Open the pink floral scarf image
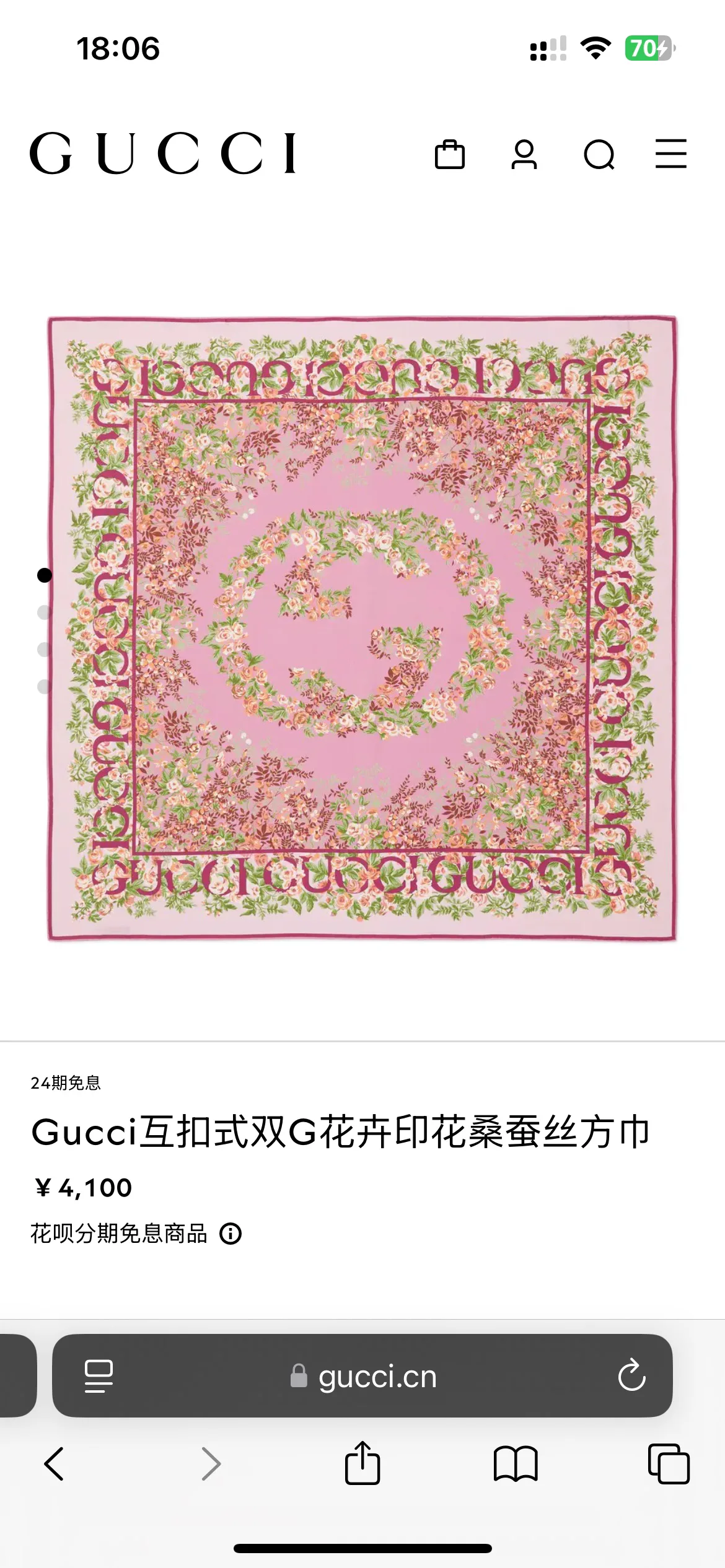 [362, 628]
